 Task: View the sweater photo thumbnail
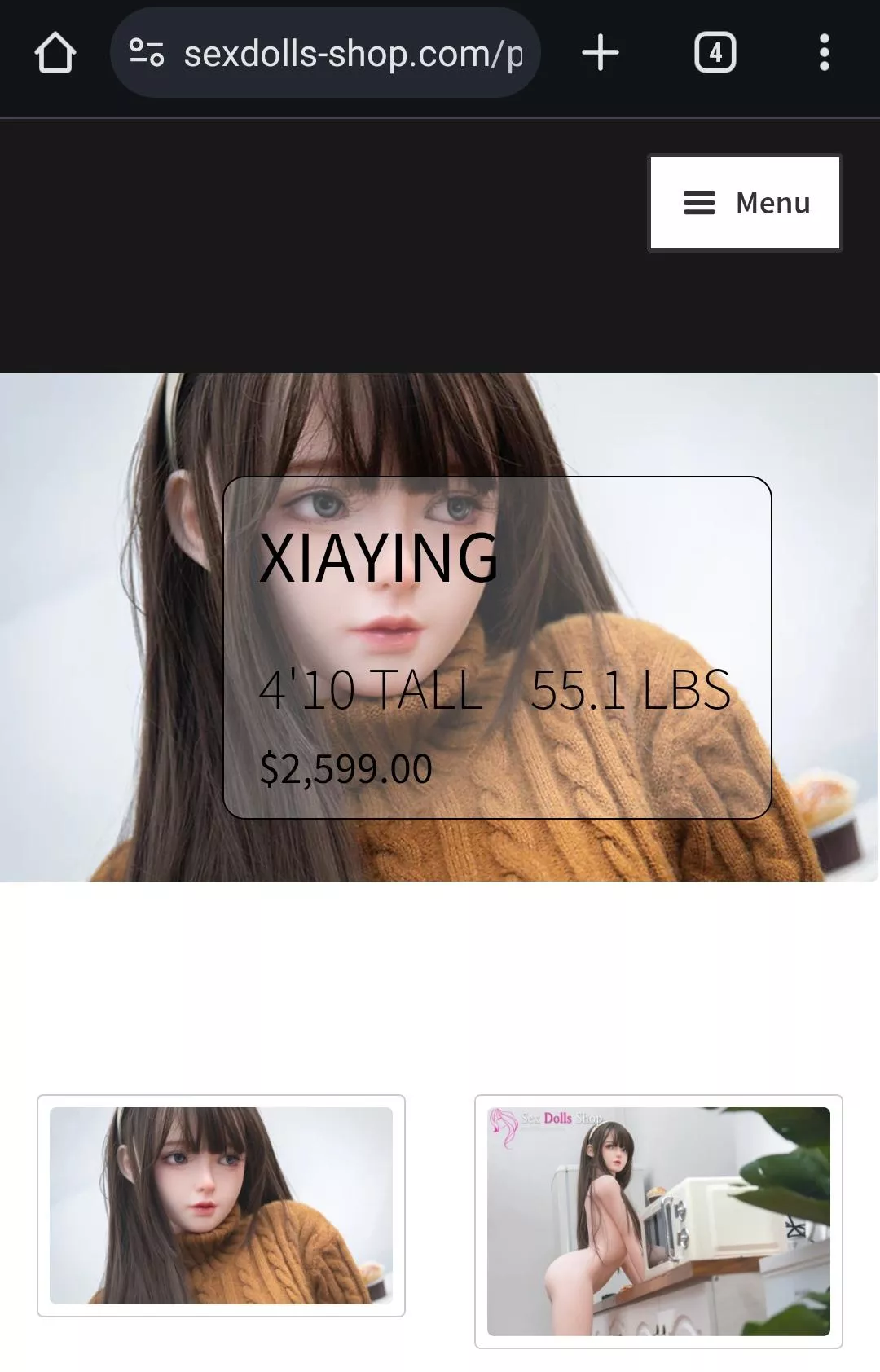click(x=221, y=1205)
